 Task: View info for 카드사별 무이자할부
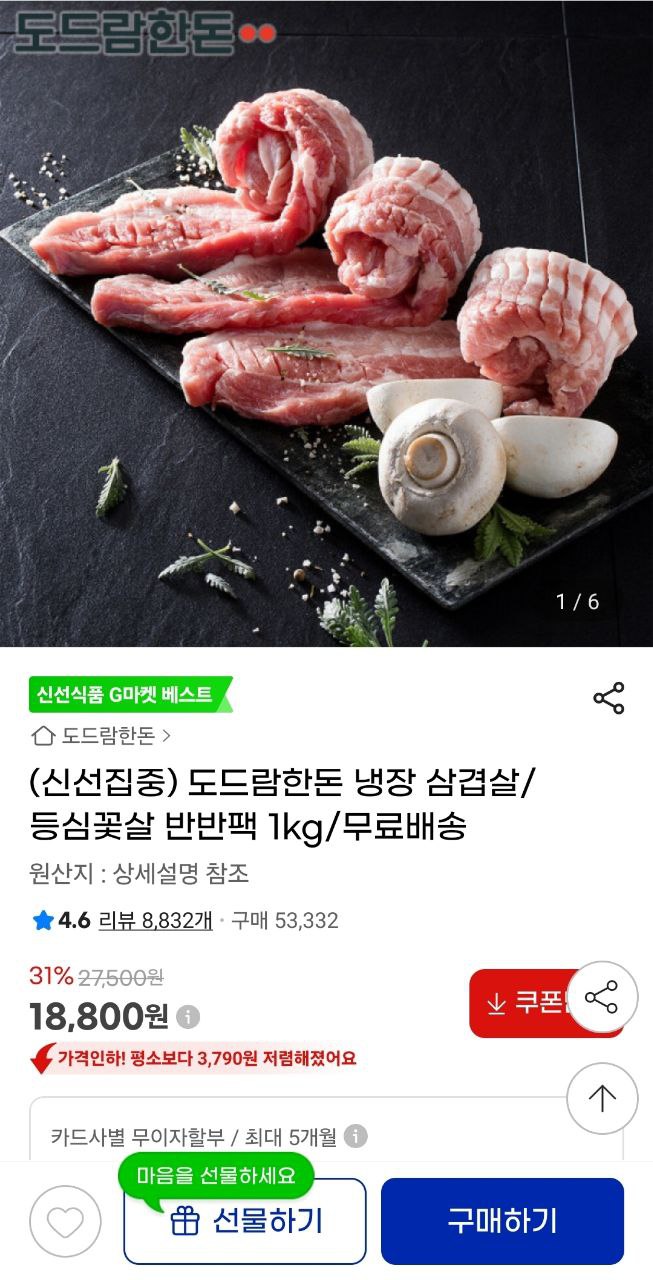click(355, 1137)
